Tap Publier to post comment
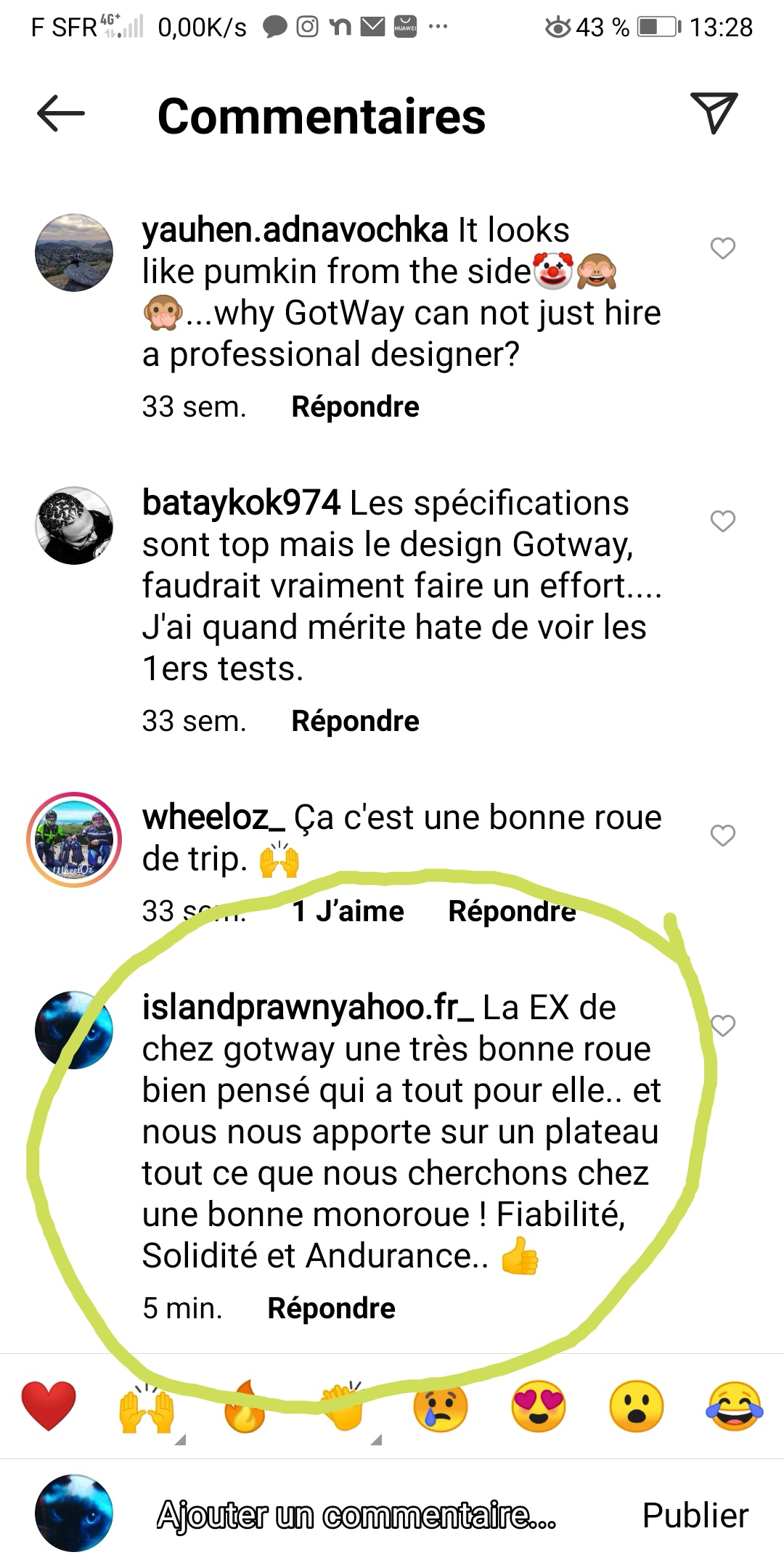Viewport: 784px width, 1568px height. point(695,1516)
